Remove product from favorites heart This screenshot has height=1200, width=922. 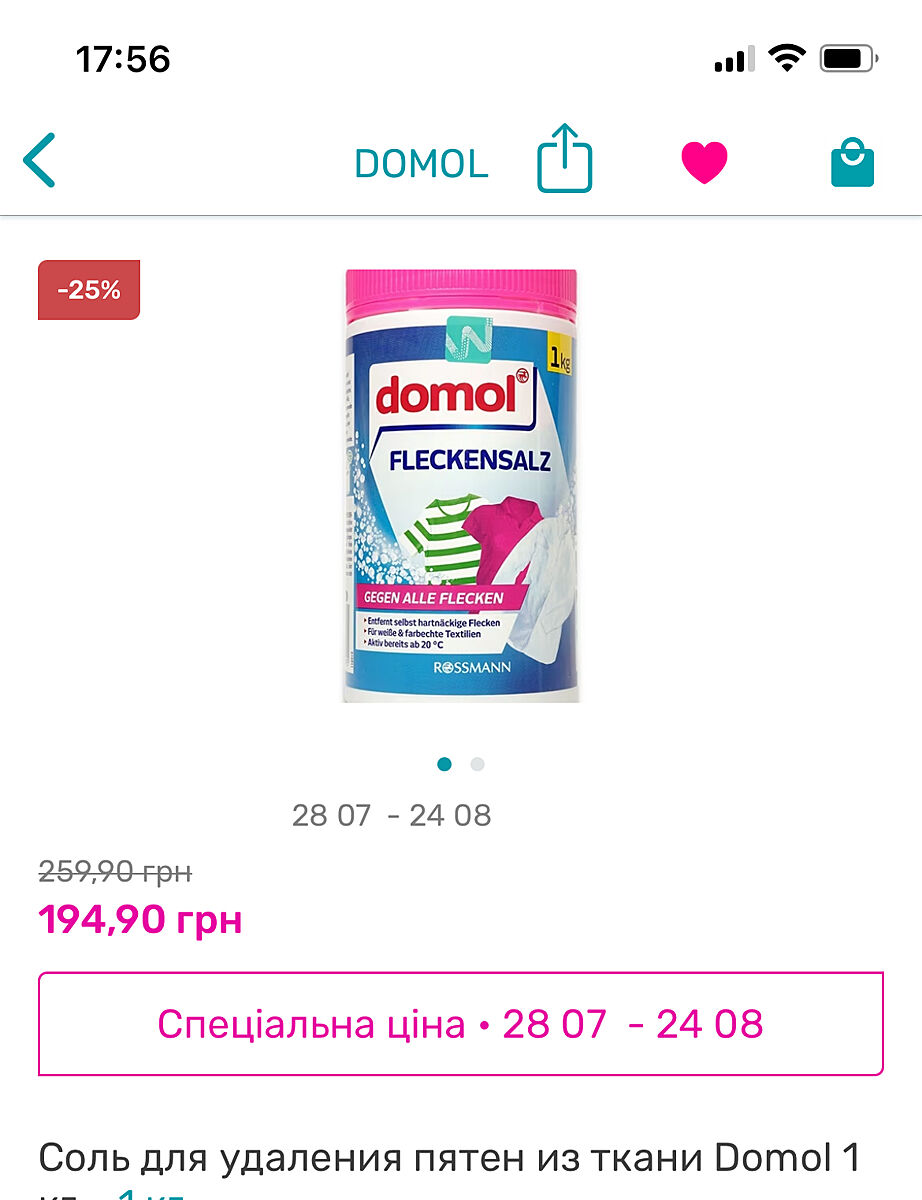tap(704, 162)
